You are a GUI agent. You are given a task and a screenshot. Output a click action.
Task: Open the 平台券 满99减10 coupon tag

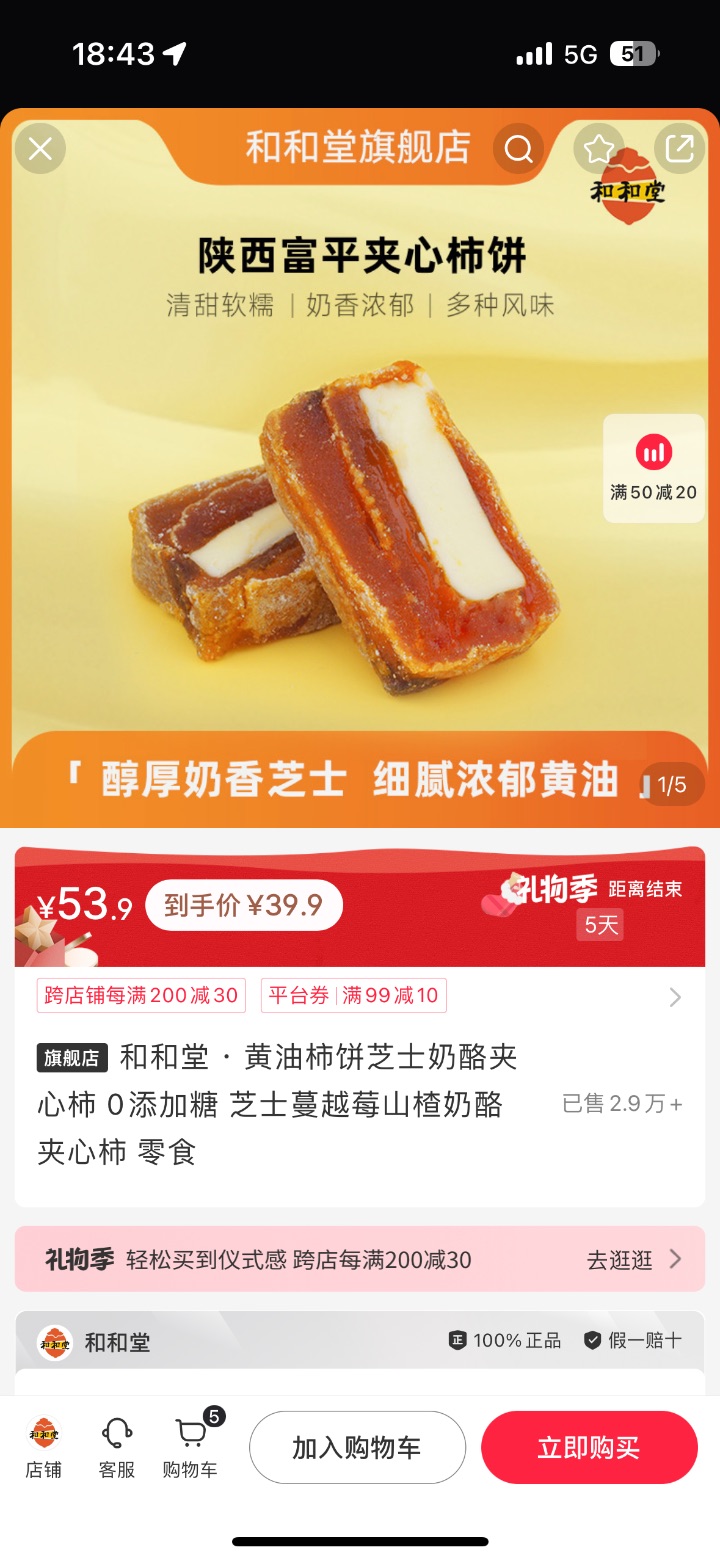354,995
